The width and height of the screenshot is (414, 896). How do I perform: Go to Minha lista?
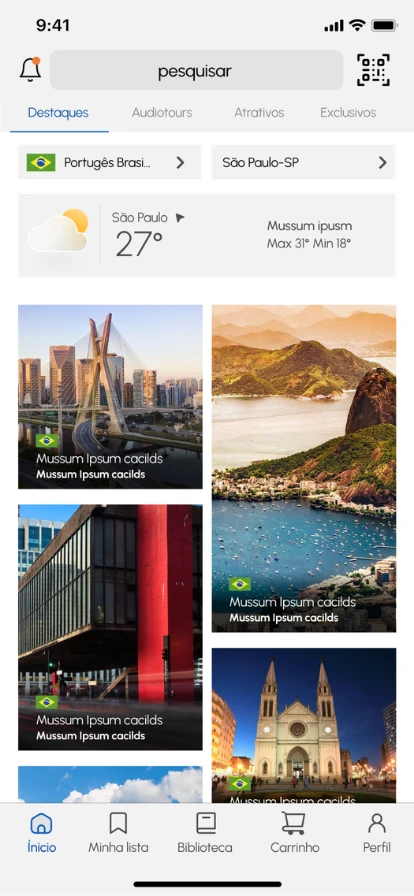coord(118,833)
